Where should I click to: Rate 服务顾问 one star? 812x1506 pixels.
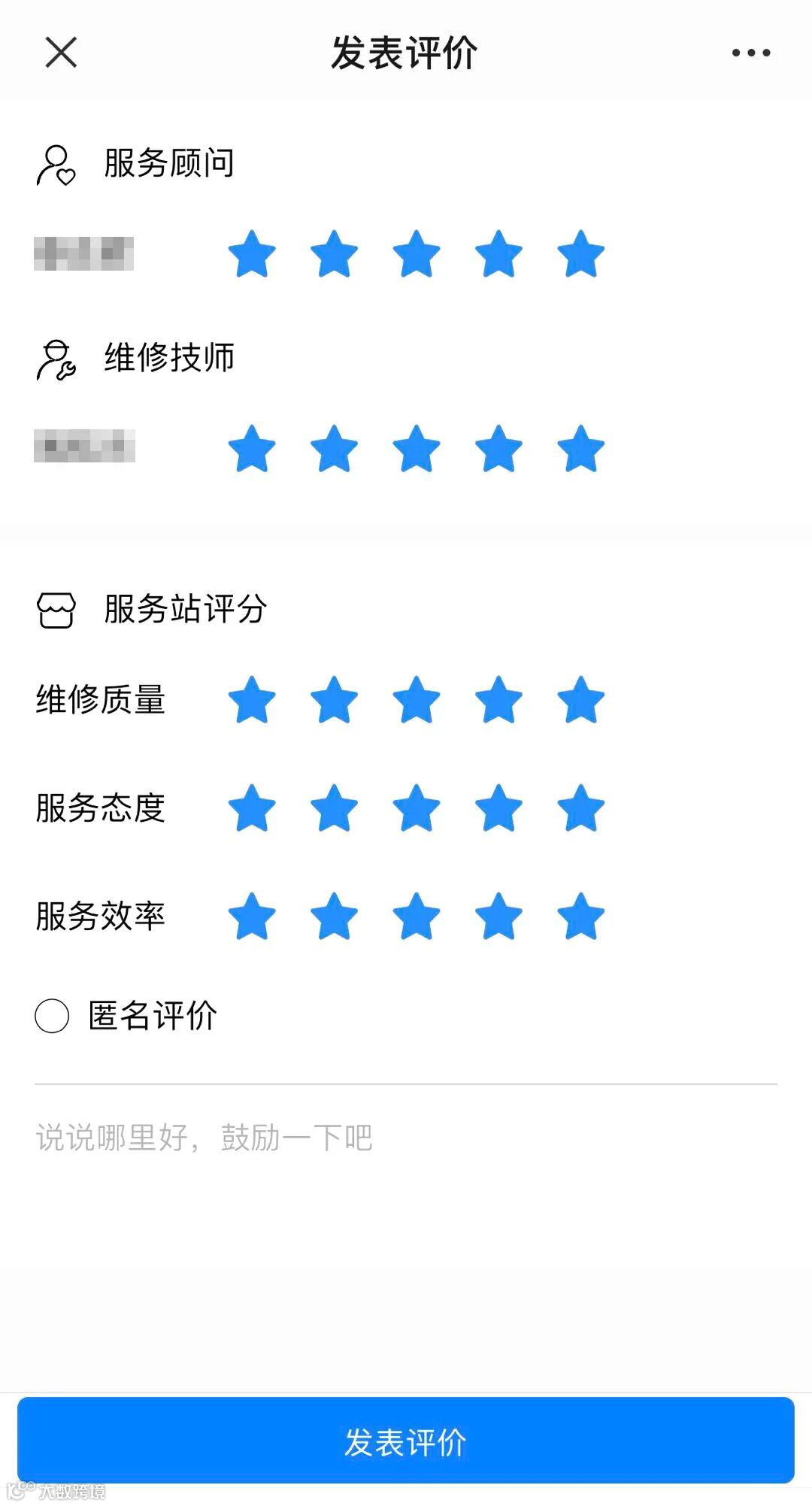(x=252, y=254)
